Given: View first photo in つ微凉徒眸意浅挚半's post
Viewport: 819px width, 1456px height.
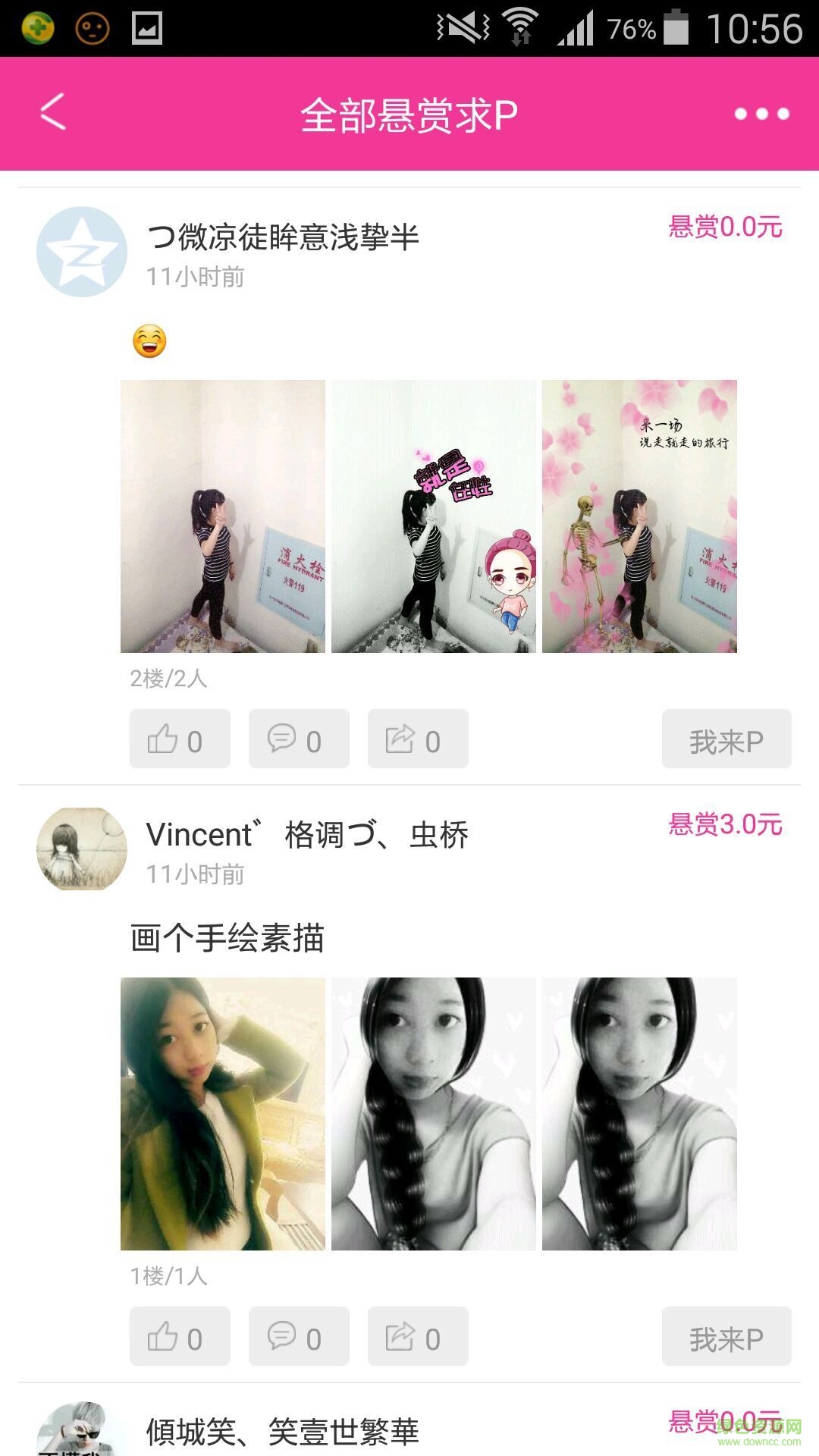Looking at the screenshot, I should pyautogui.click(x=223, y=516).
